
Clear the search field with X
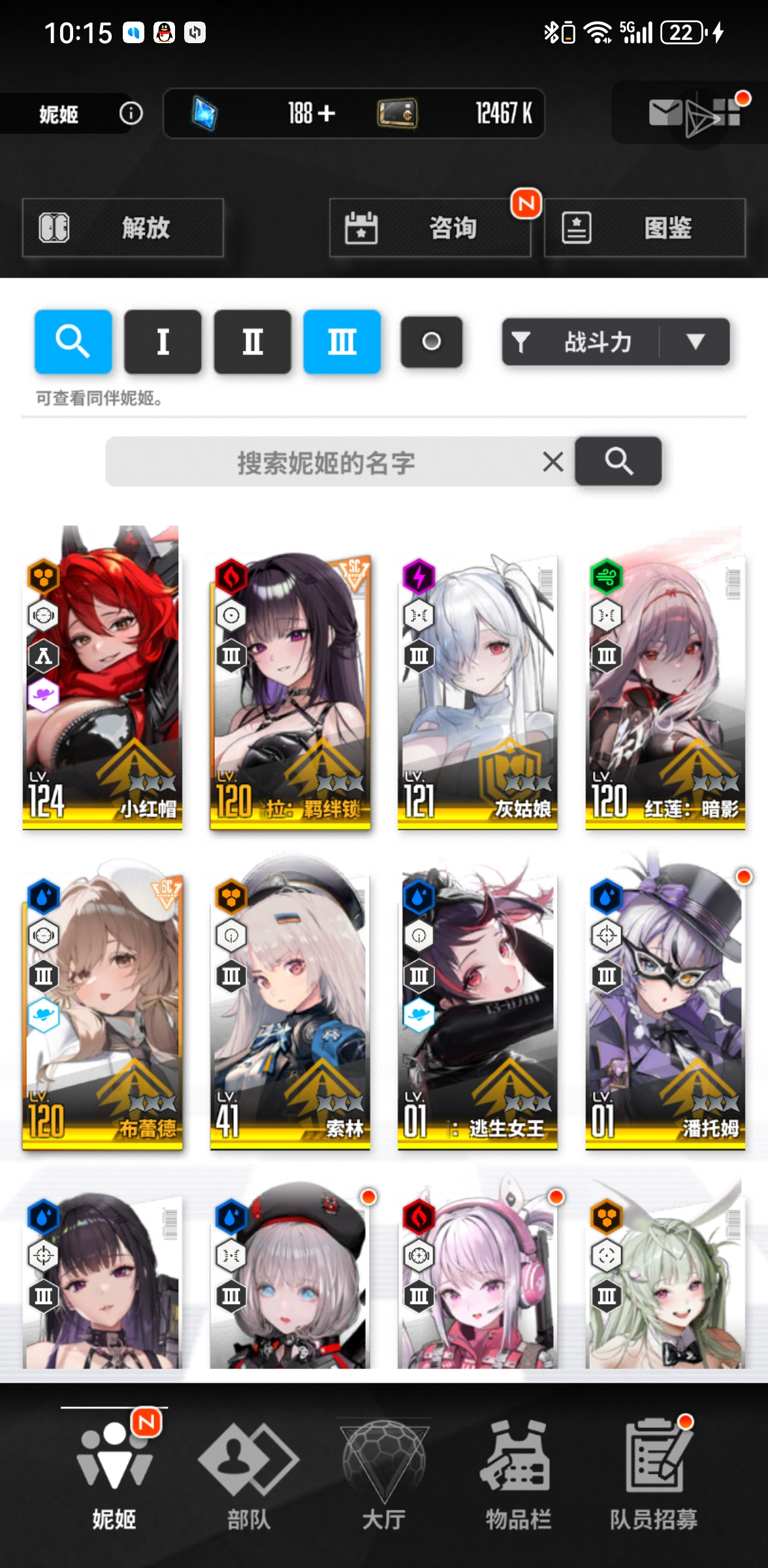(x=552, y=462)
